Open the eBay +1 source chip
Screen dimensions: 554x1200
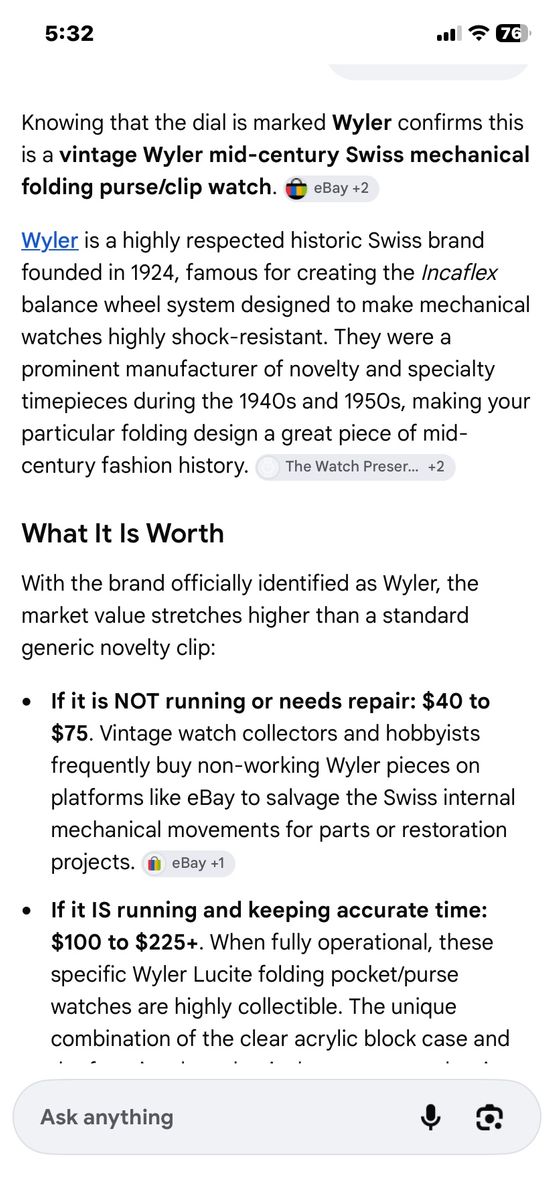pos(187,863)
